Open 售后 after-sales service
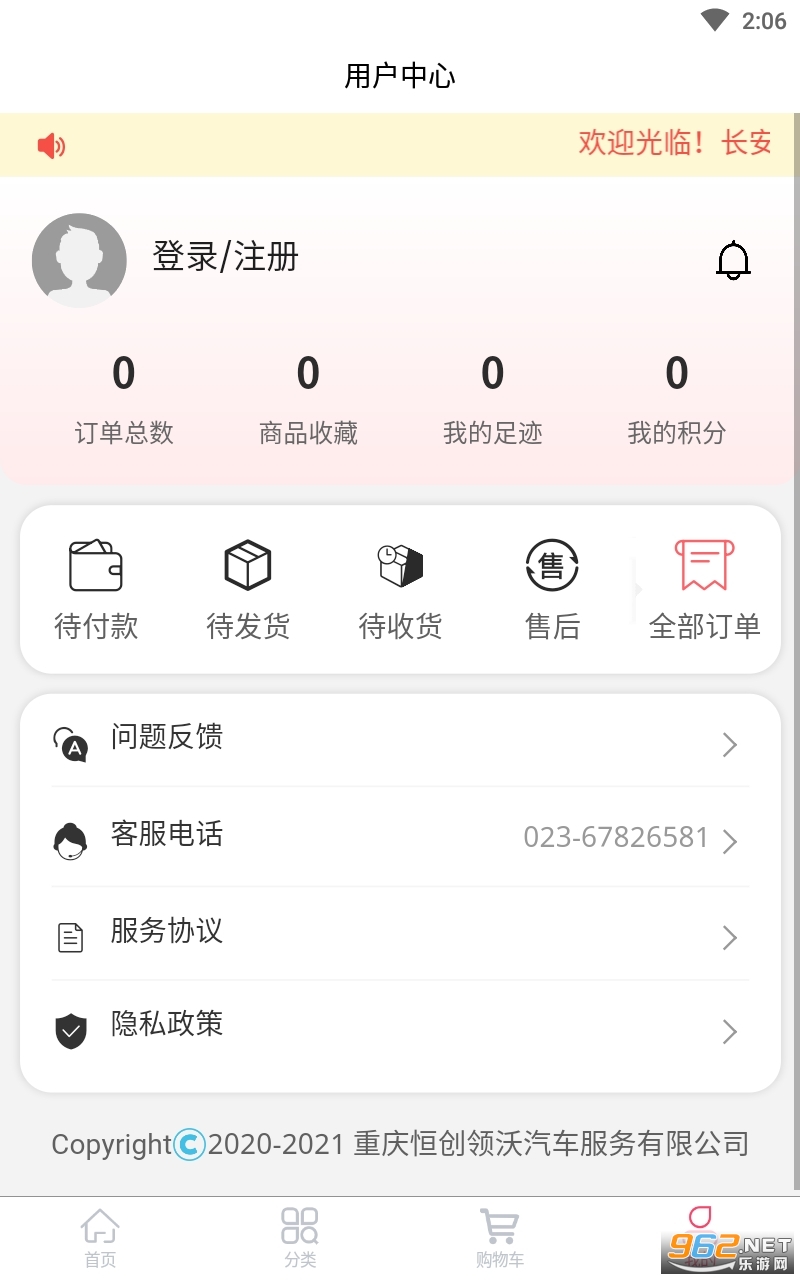The height and width of the screenshot is (1280, 800). click(x=552, y=590)
